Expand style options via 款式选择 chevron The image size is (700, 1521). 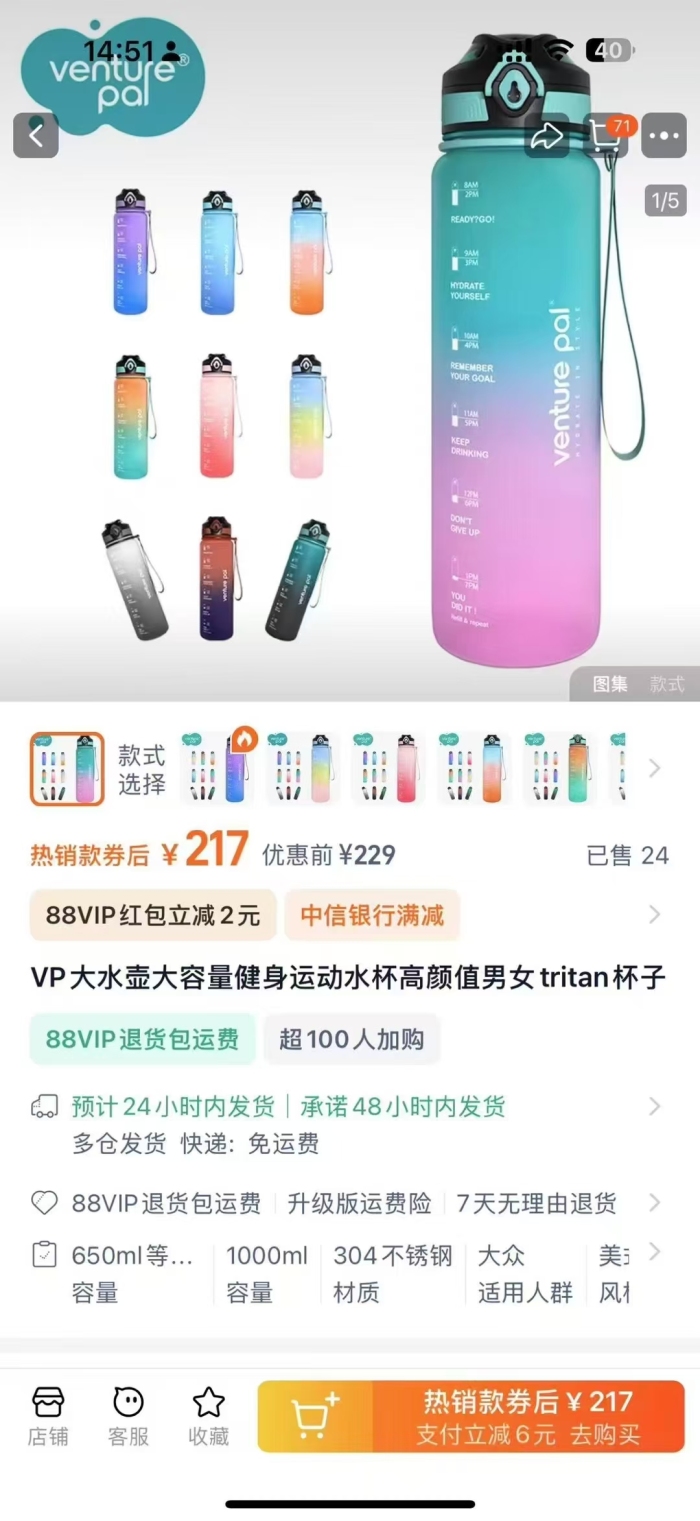[655, 768]
